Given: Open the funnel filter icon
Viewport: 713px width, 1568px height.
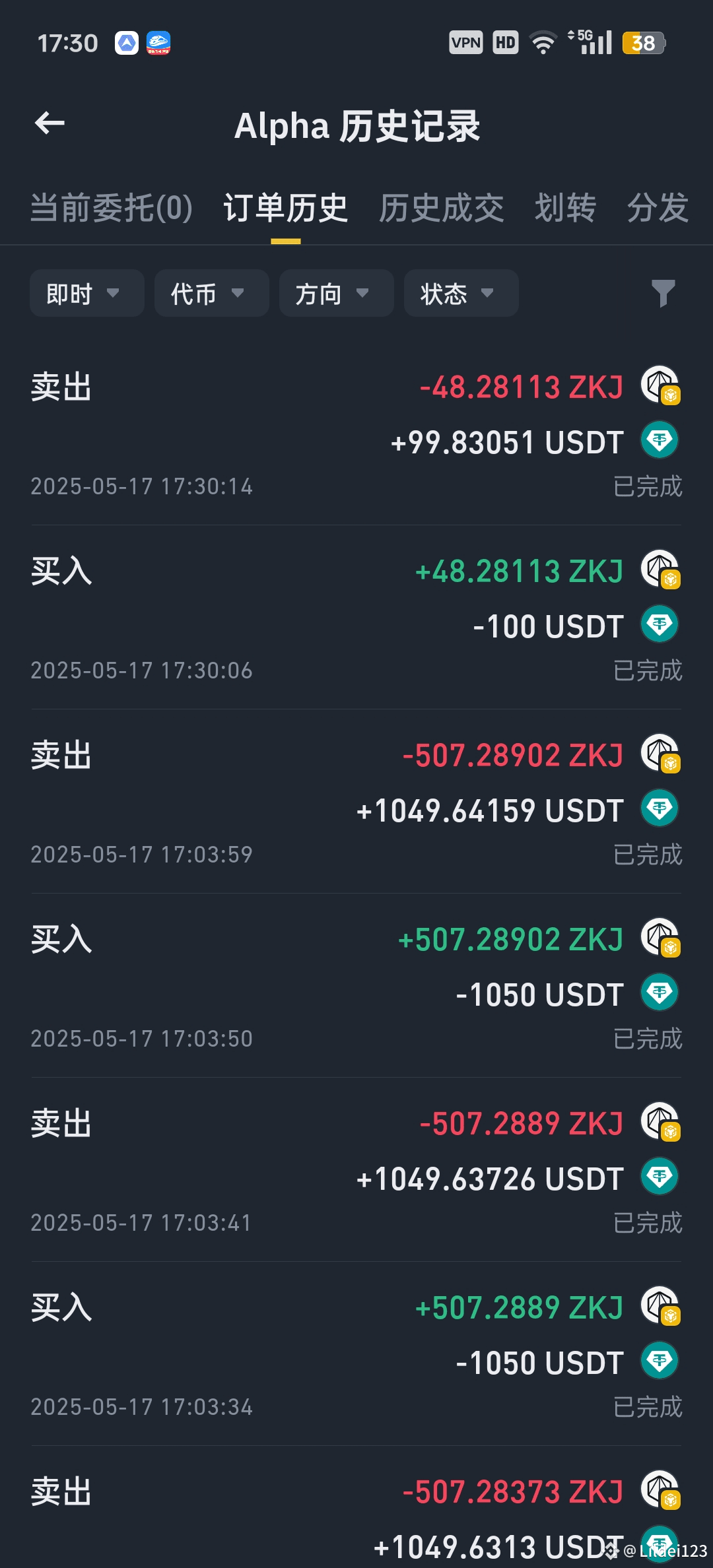Looking at the screenshot, I should point(663,294).
